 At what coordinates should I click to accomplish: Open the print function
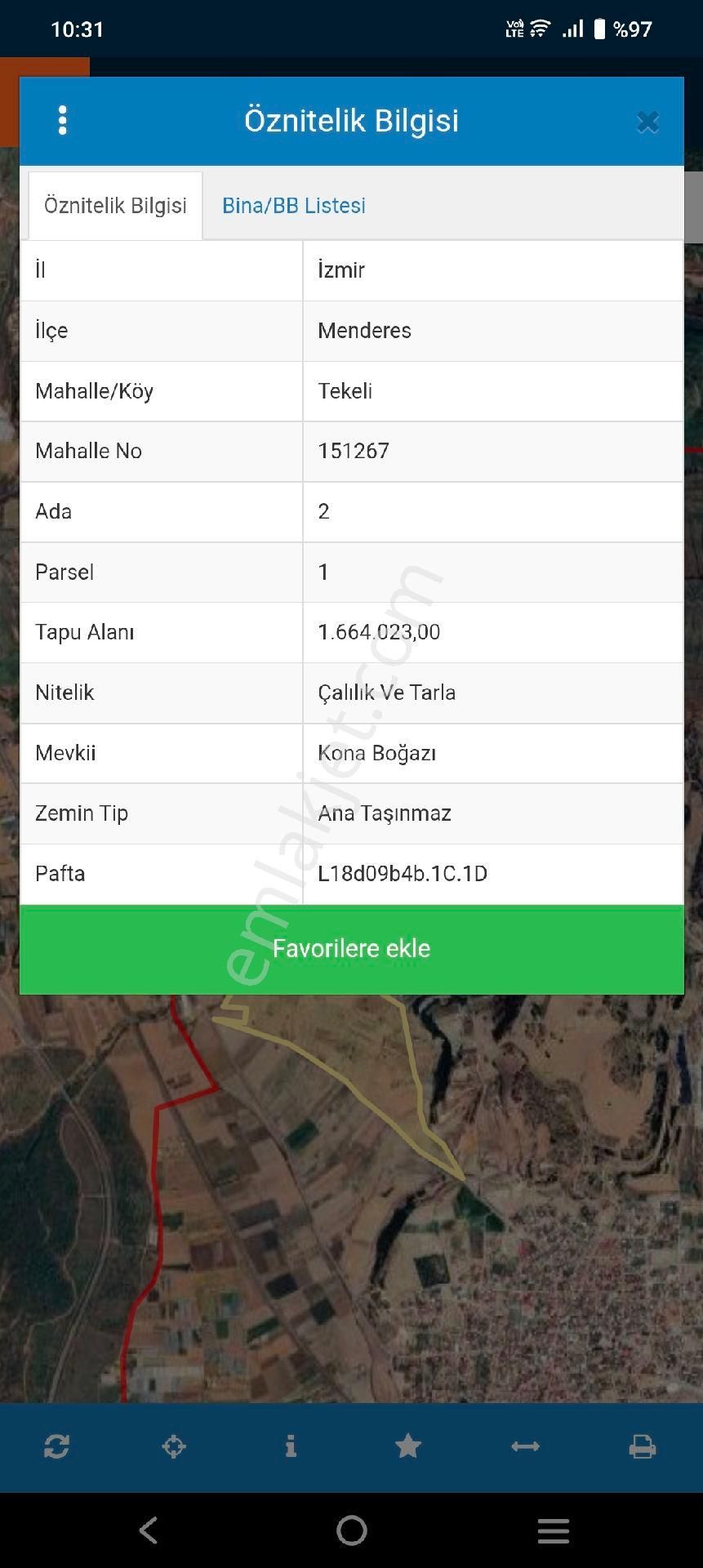643,1446
